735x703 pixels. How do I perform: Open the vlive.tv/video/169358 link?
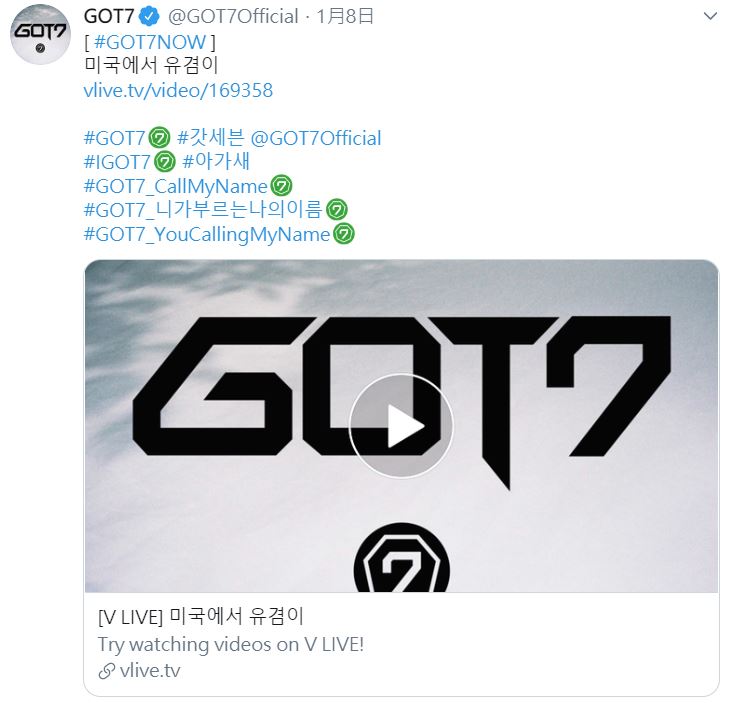(178, 90)
